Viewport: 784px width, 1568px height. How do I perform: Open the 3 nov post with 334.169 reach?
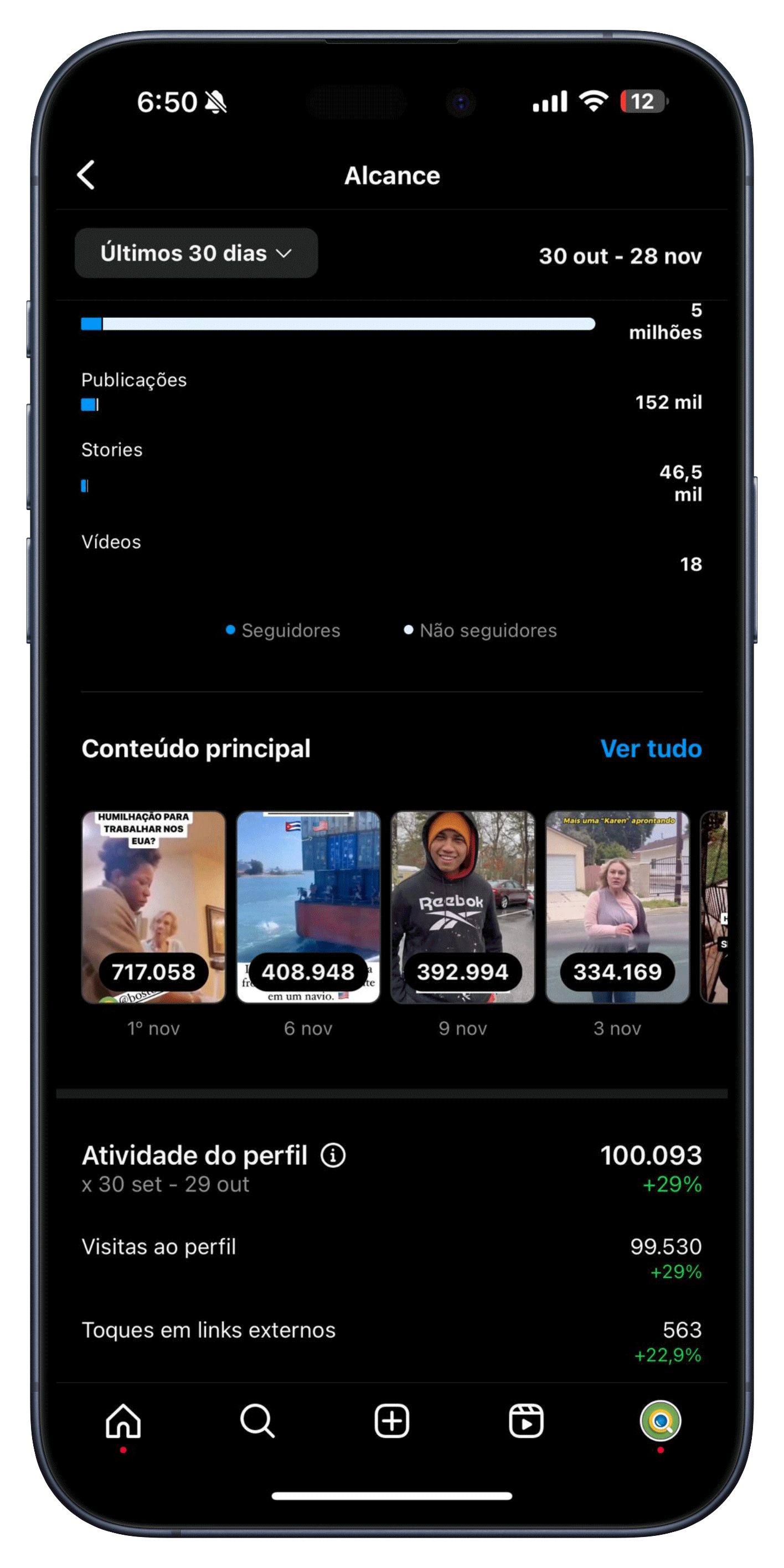click(x=617, y=906)
